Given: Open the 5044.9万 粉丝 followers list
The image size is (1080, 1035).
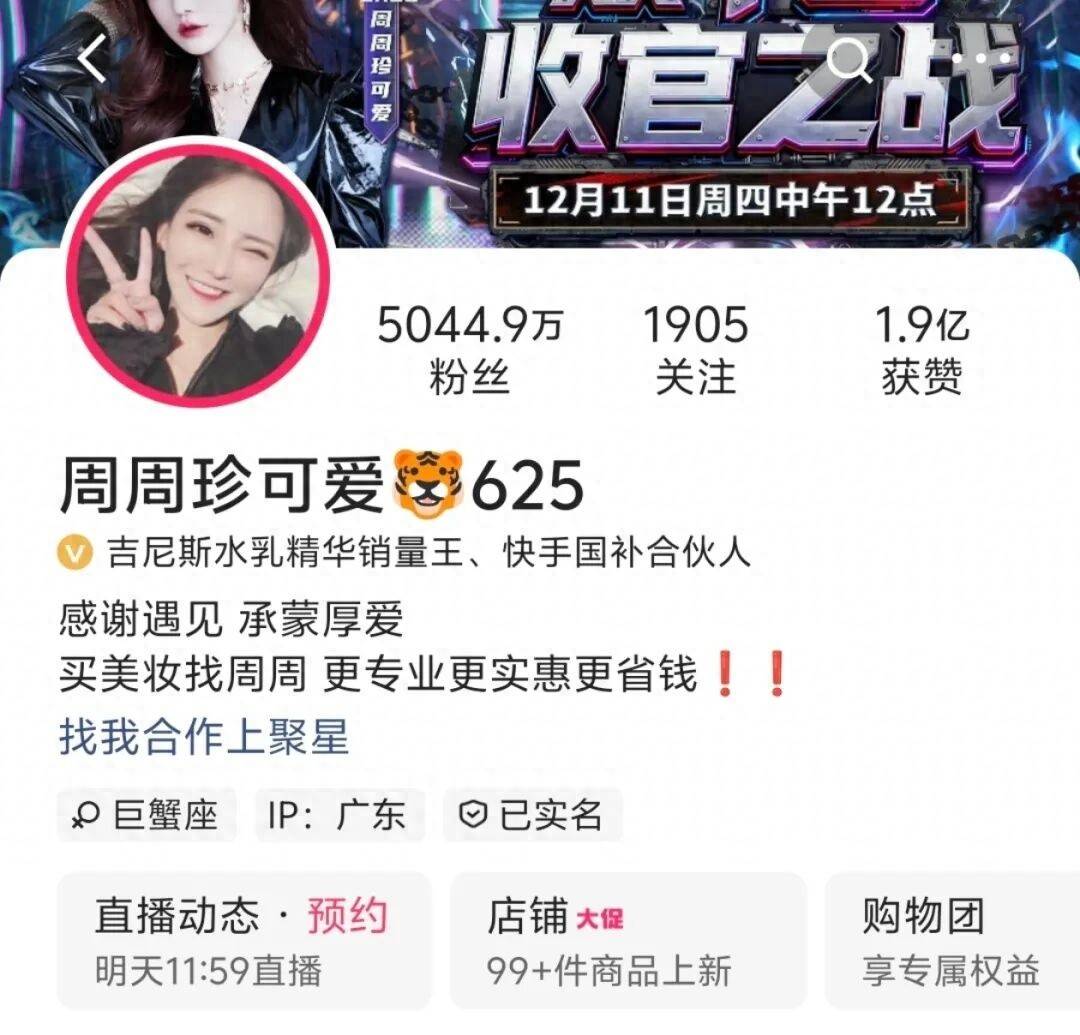Looking at the screenshot, I should click(x=470, y=350).
